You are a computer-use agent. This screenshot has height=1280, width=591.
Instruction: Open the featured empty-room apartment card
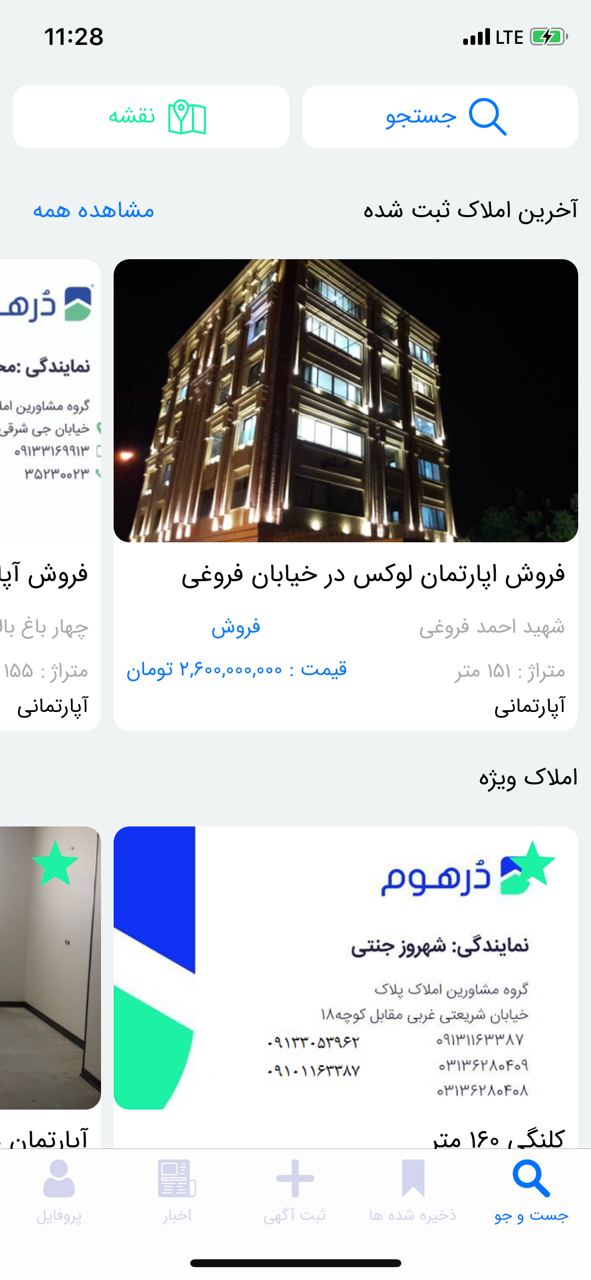tap(50, 987)
